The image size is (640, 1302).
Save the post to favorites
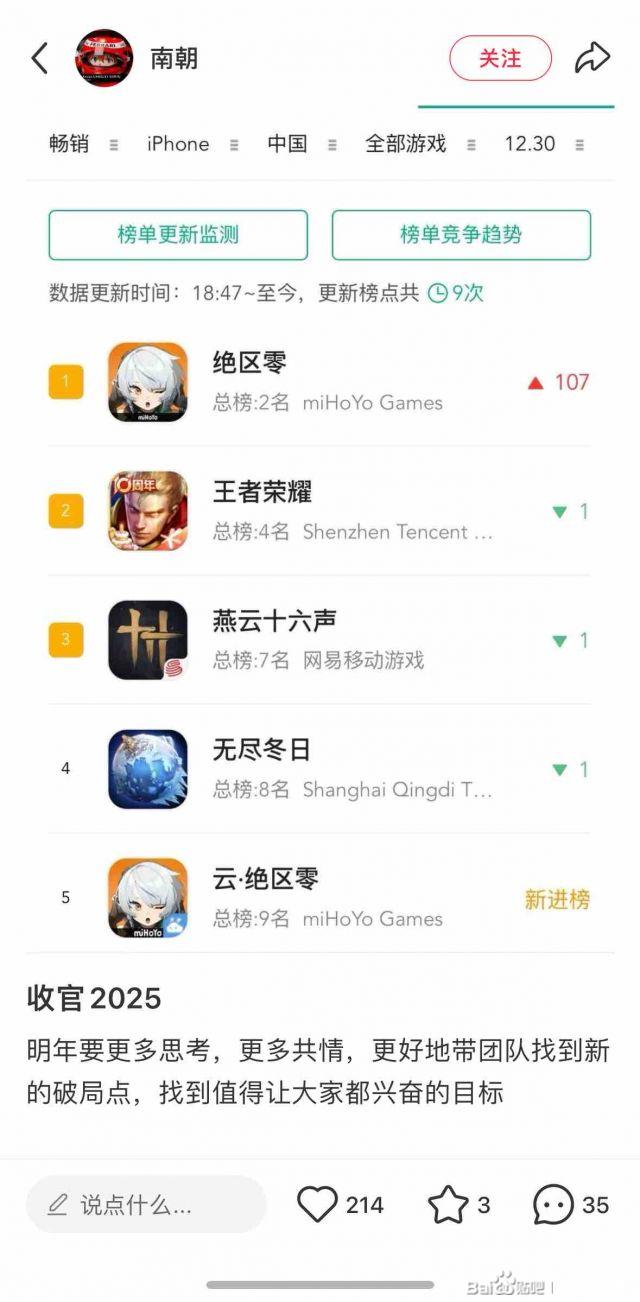pyautogui.click(x=448, y=1205)
